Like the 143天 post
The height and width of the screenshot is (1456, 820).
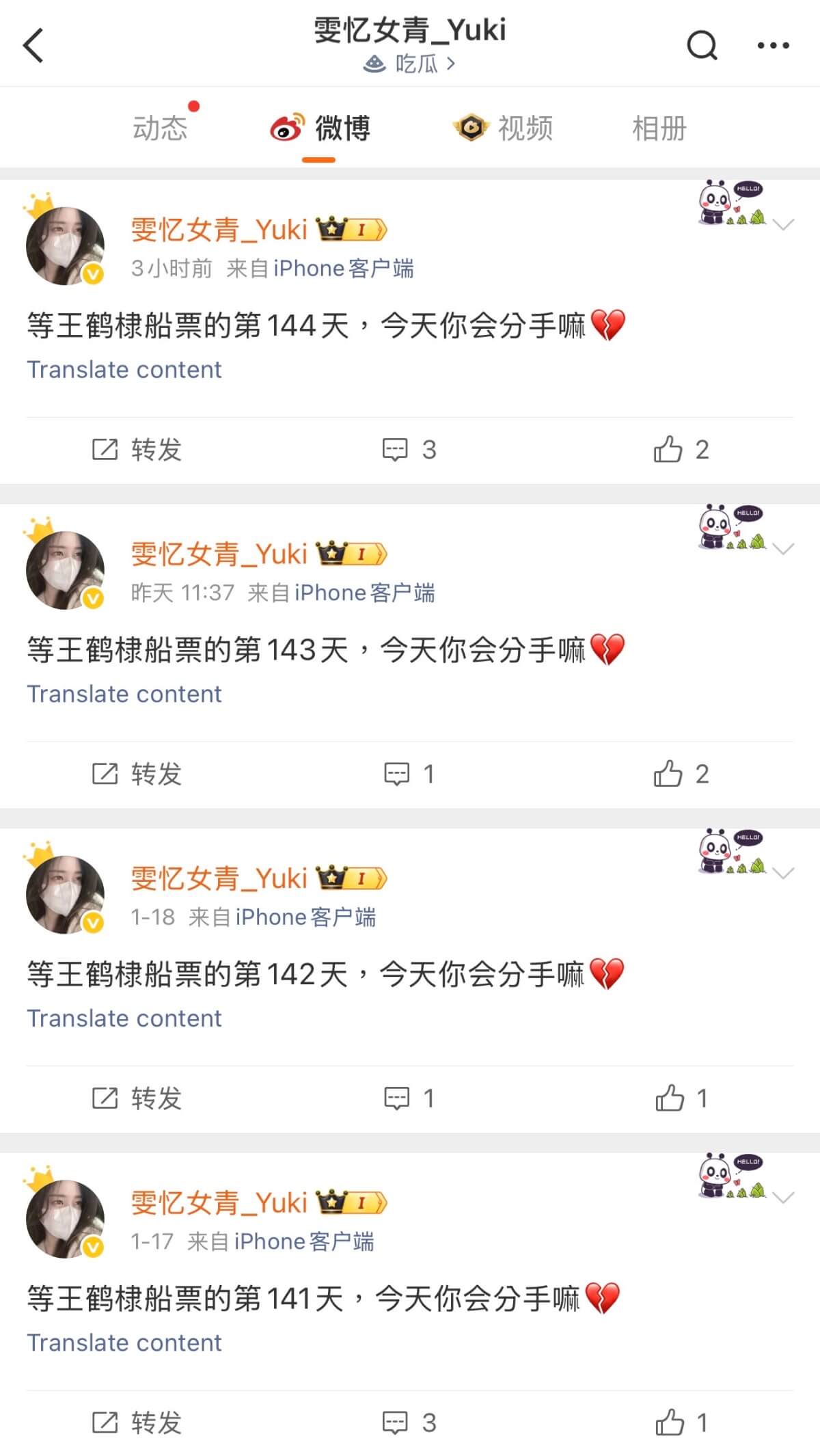point(681,774)
